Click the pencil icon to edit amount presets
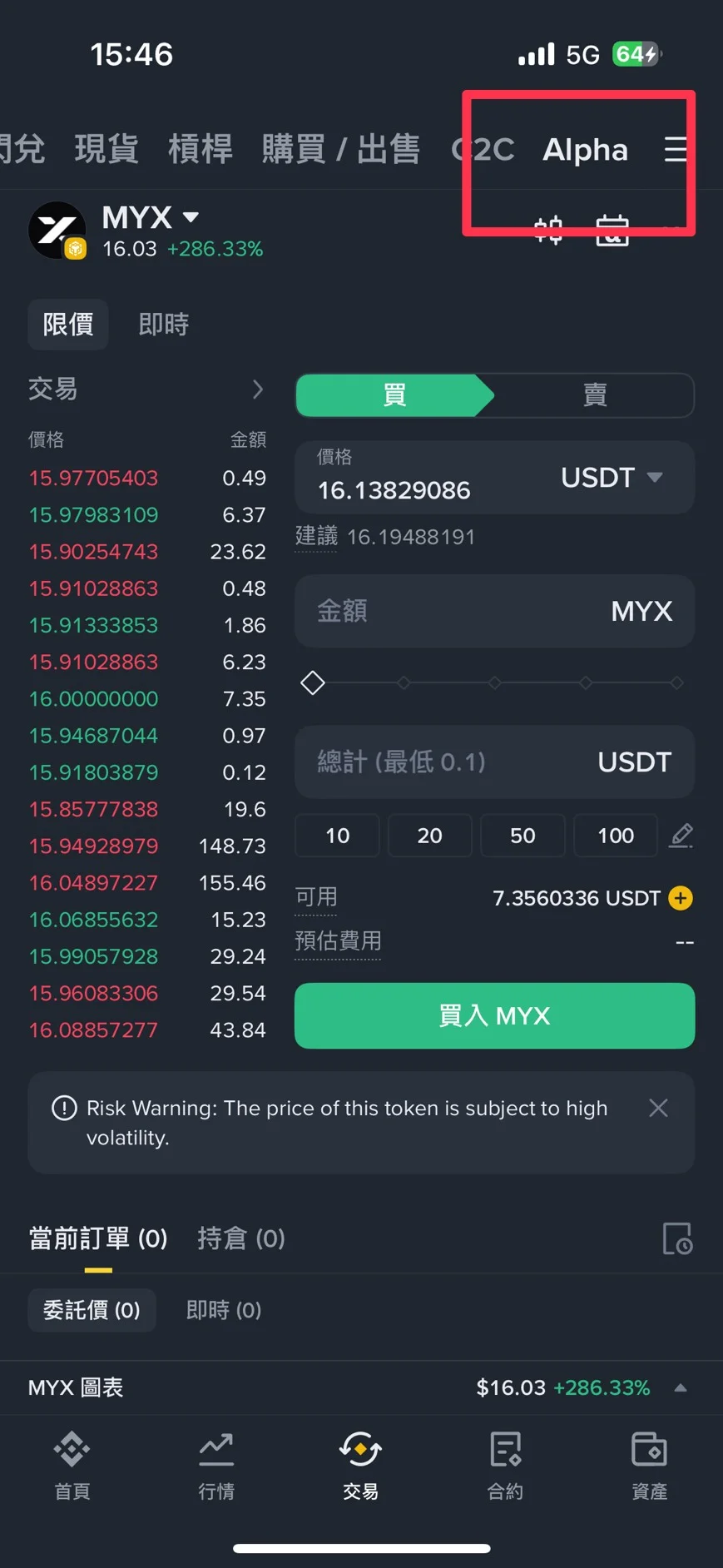This screenshot has height=1568, width=723. coord(681,836)
